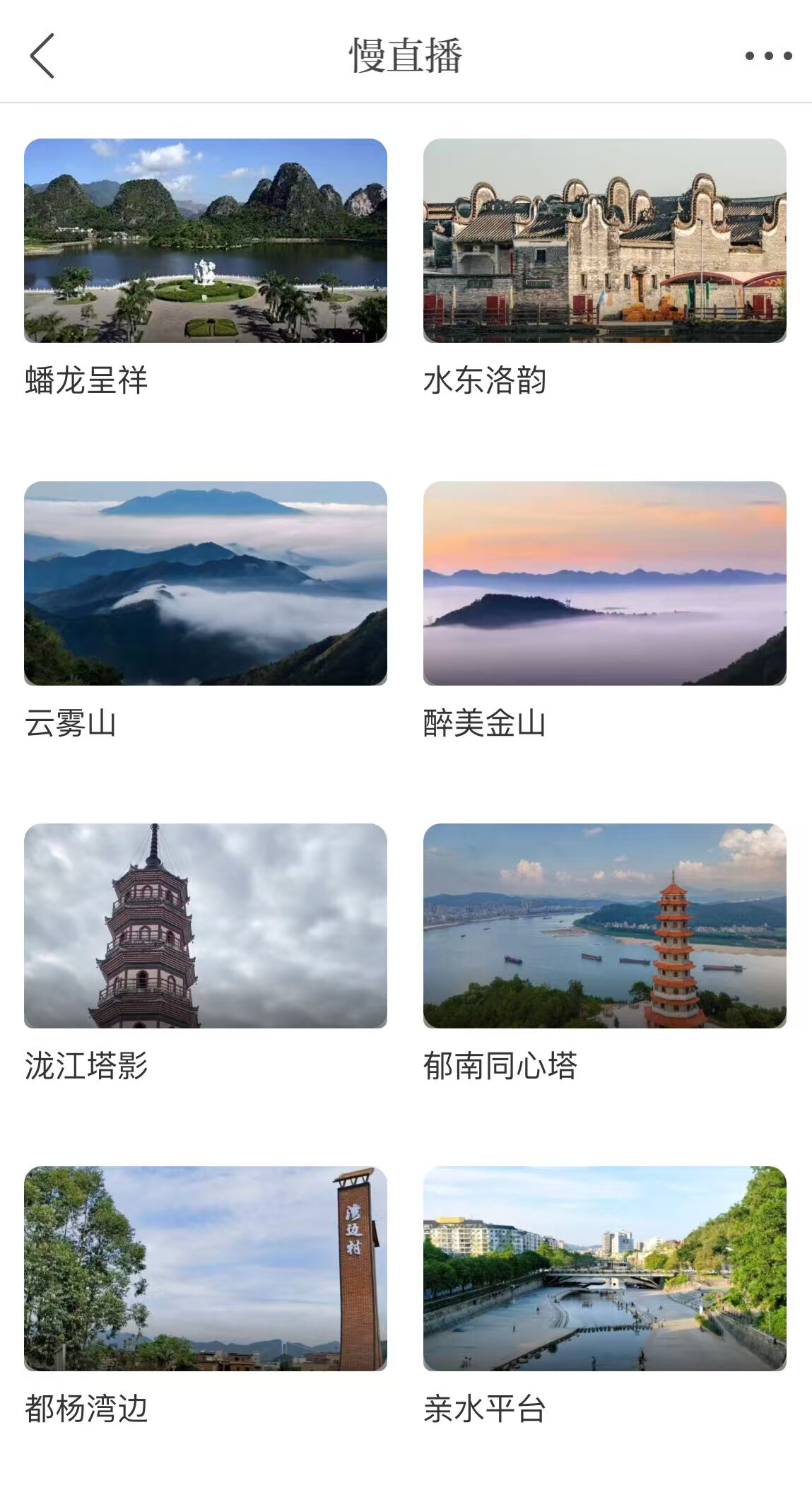Tap the 郁南同心塔 stream card
Screen dimensions: 812x1502
pyautogui.click(x=604, y=925)
